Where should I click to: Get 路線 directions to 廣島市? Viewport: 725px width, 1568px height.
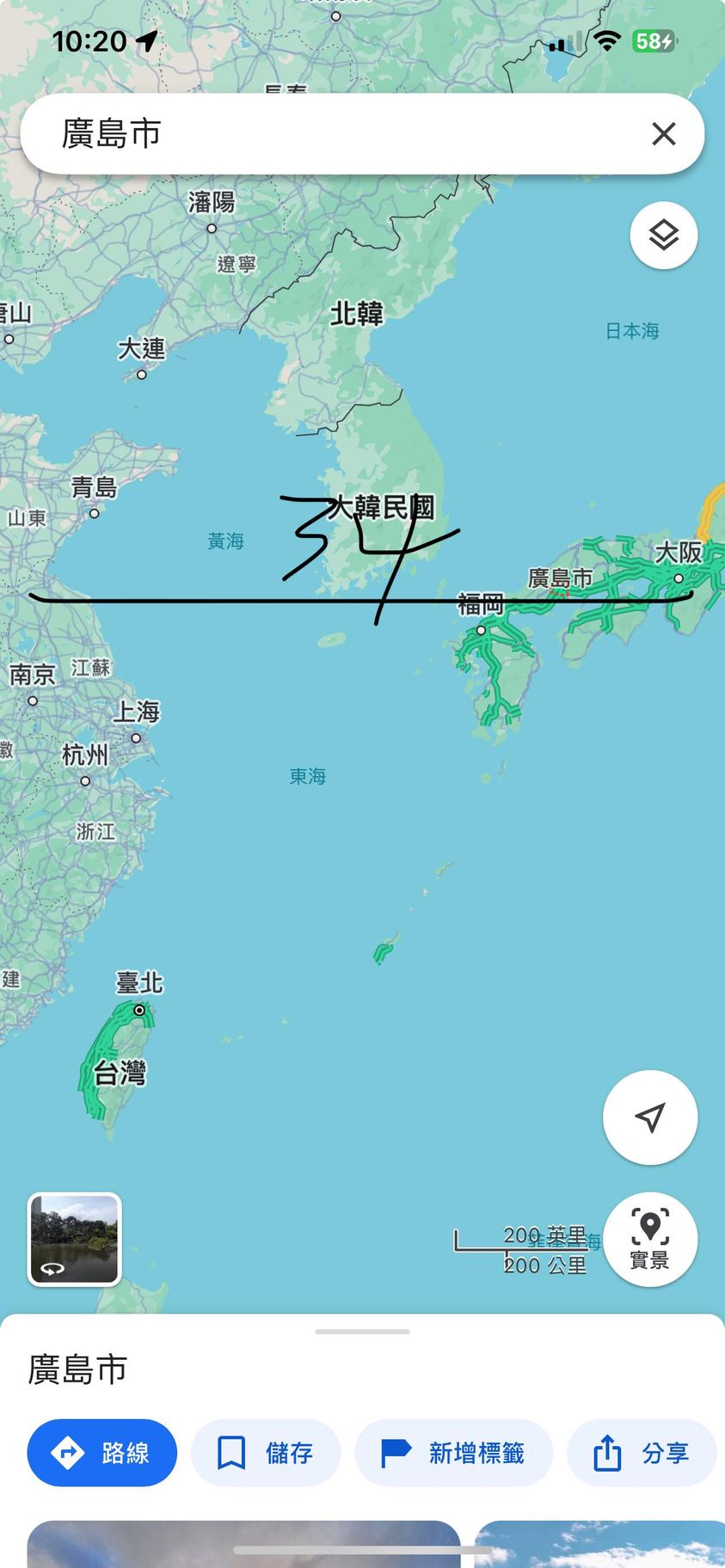click(x=102, y=1453)
